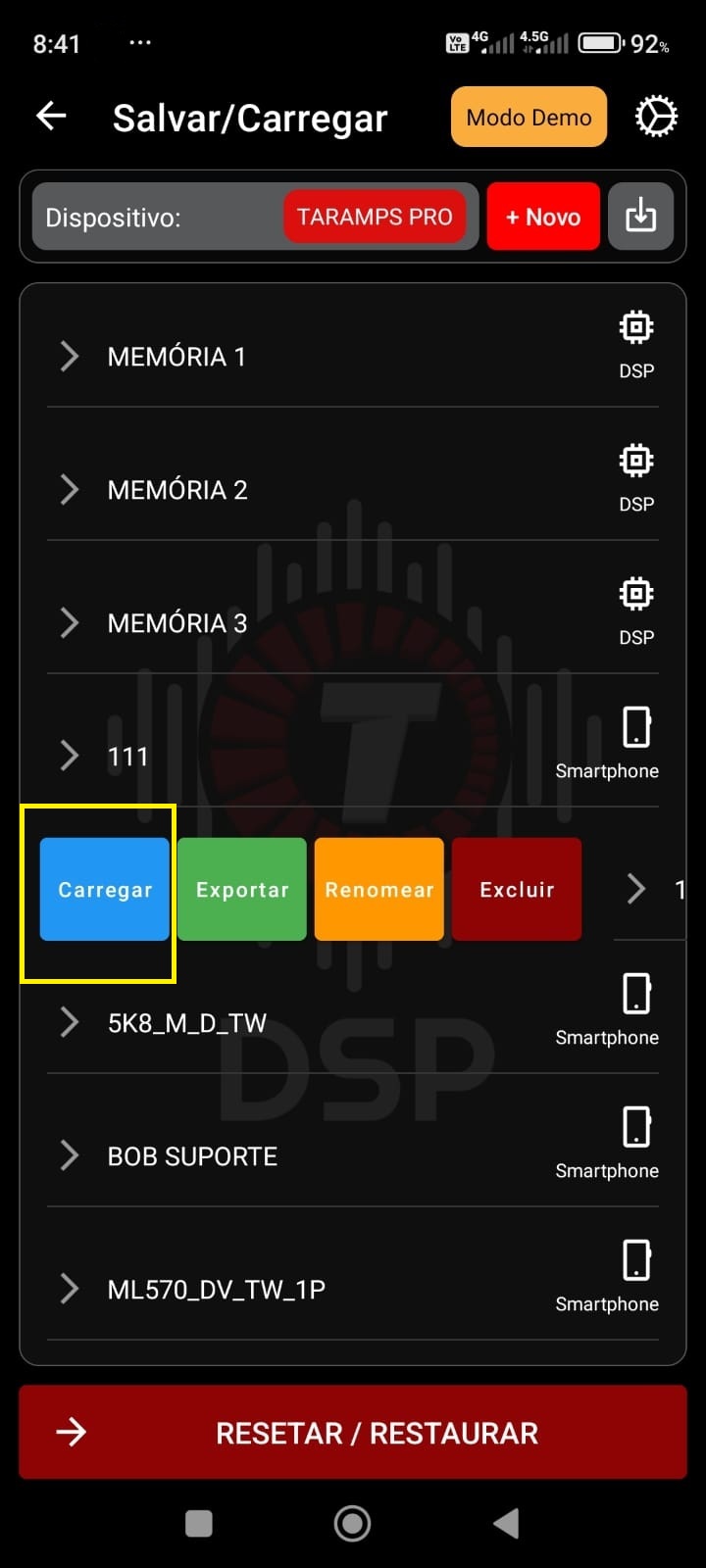This screenshot has width=706, height=1568.
Task: Rename preset with Renomear button
Action: tap(379, 890)
